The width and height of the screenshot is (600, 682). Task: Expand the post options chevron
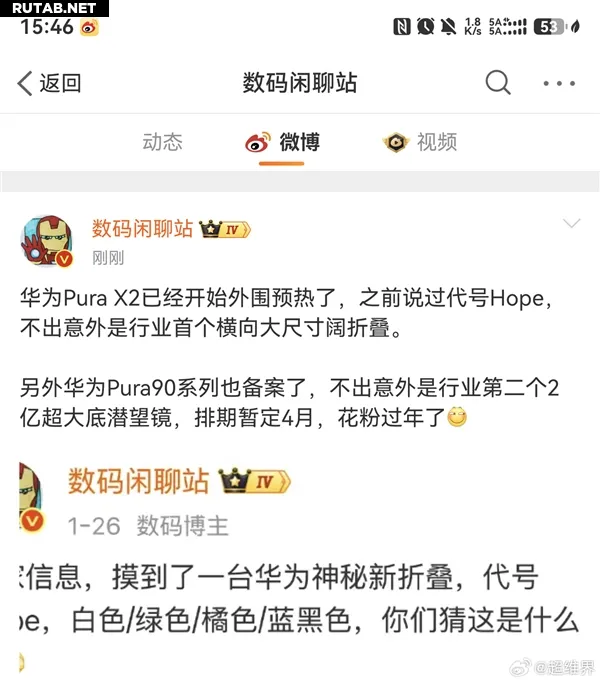point(571,224)
